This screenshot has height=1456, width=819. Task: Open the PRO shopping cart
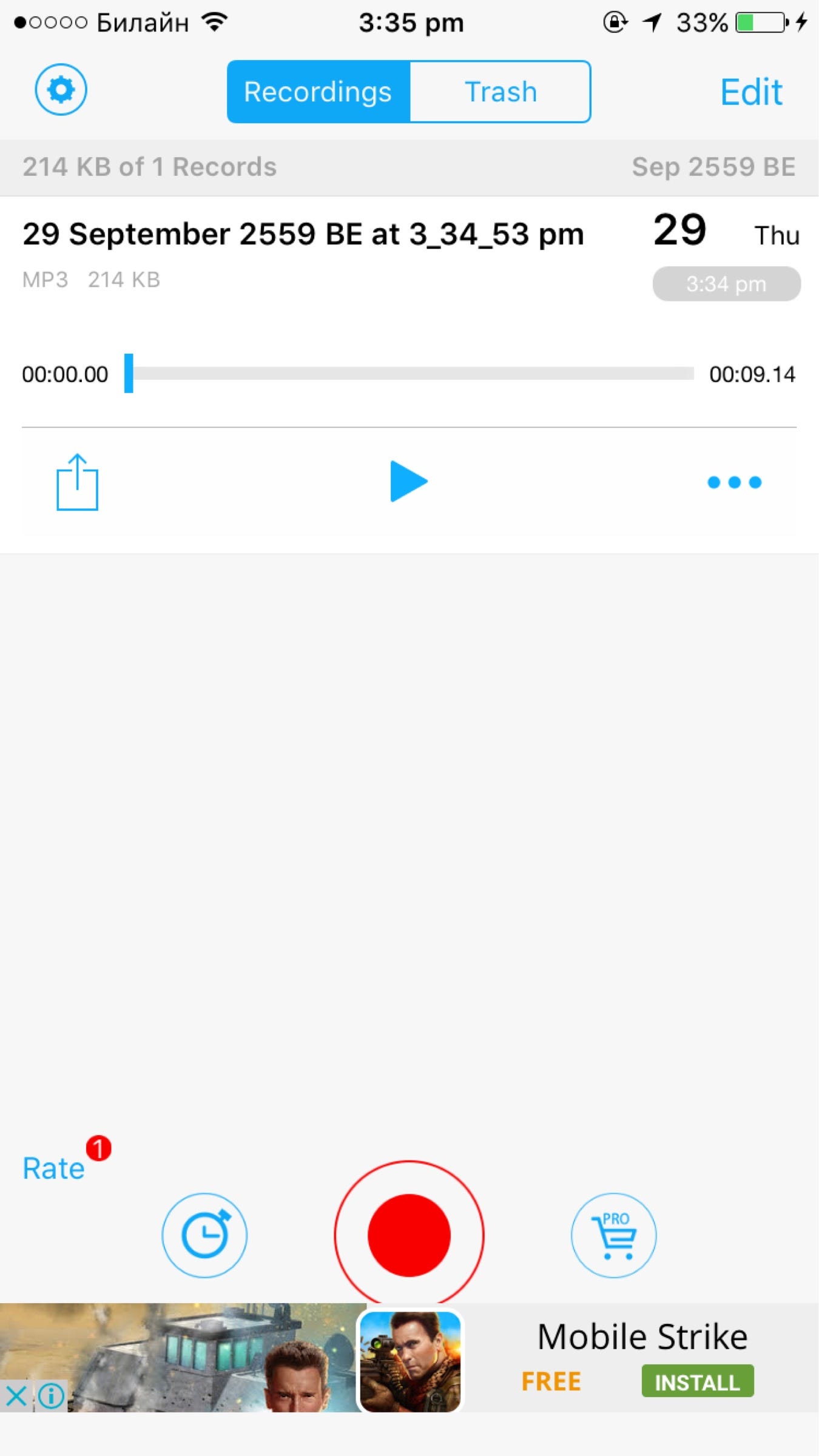(x=614, y=1235)
